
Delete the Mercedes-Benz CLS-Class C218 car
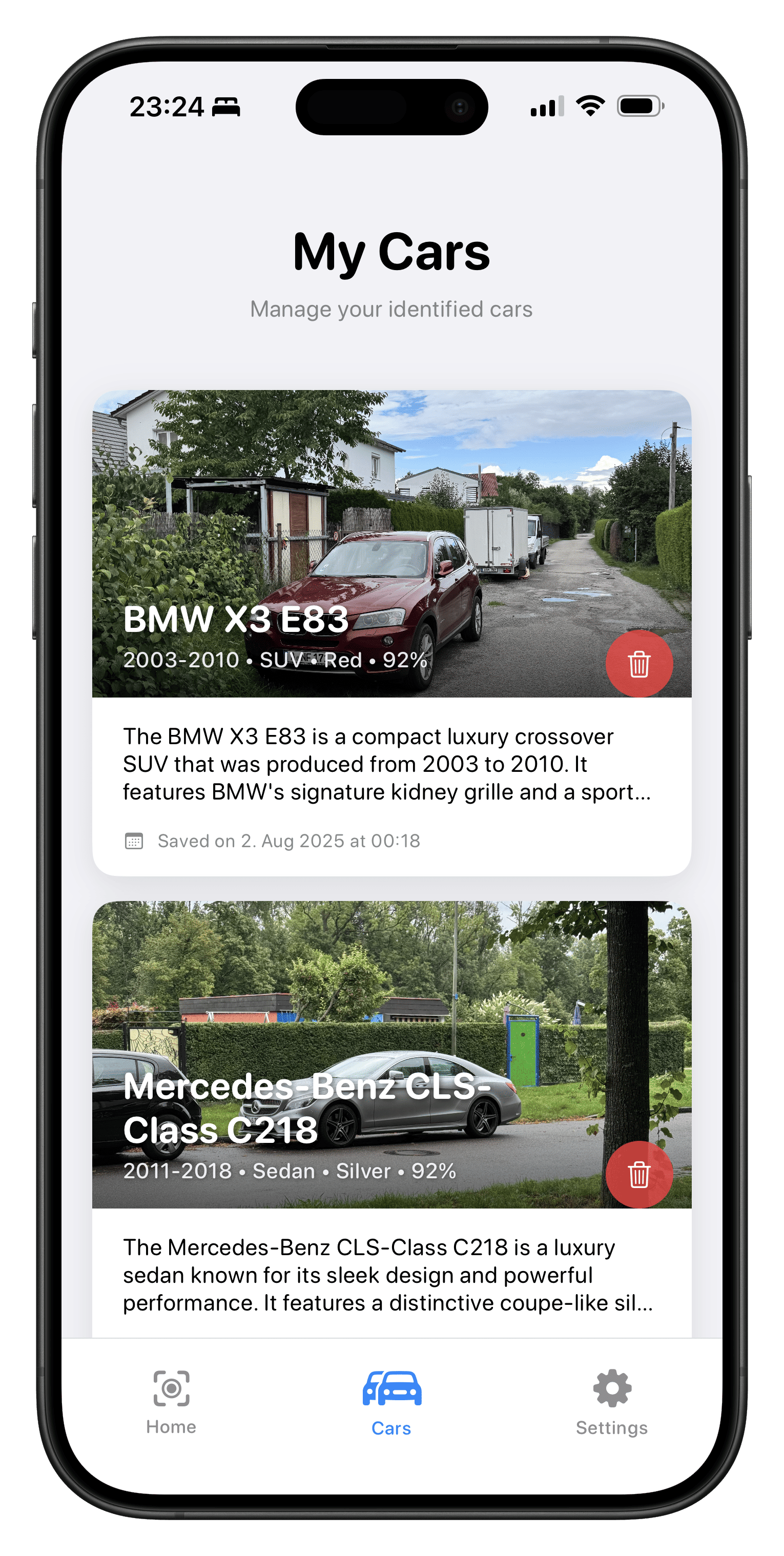[638, 1174]
